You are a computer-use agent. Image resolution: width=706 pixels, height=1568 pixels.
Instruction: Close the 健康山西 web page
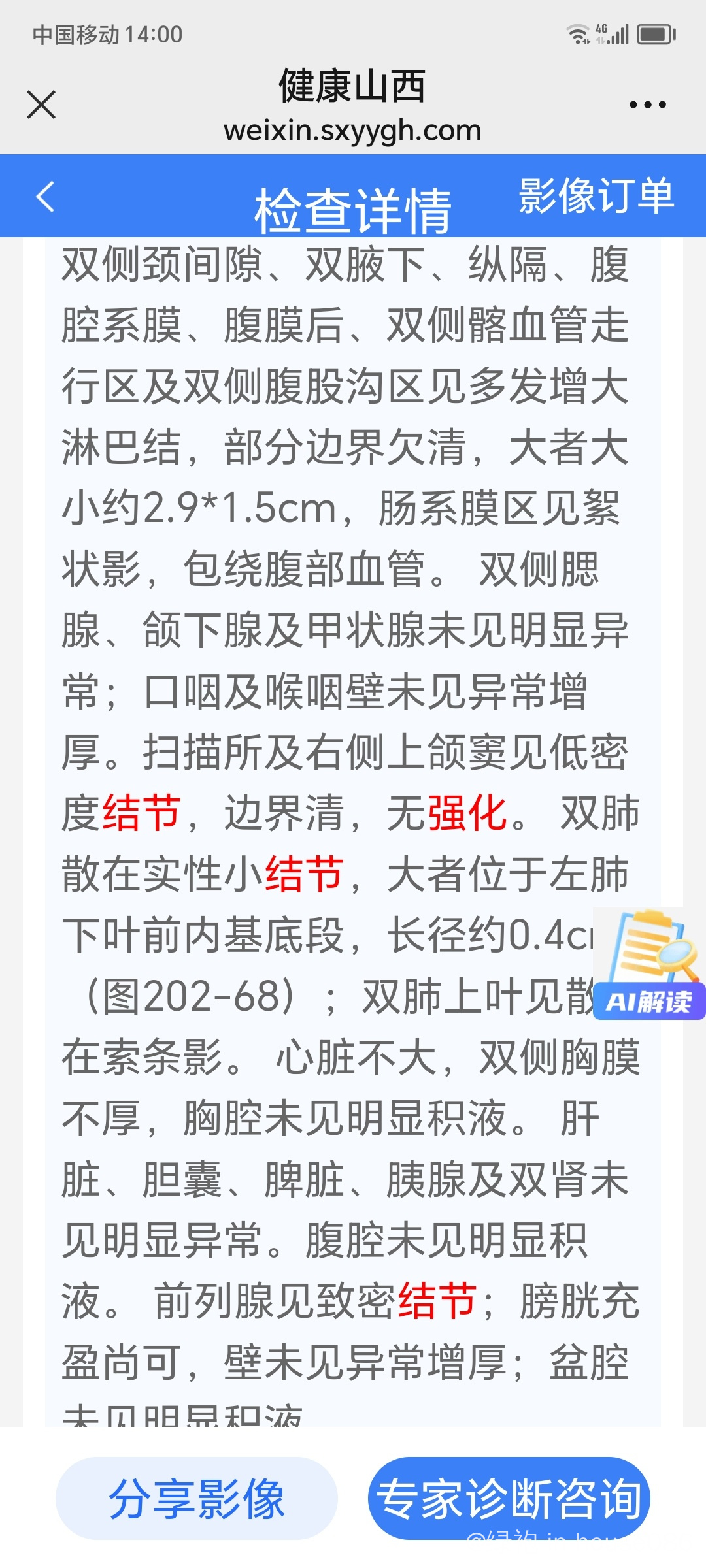coord(41,105)
